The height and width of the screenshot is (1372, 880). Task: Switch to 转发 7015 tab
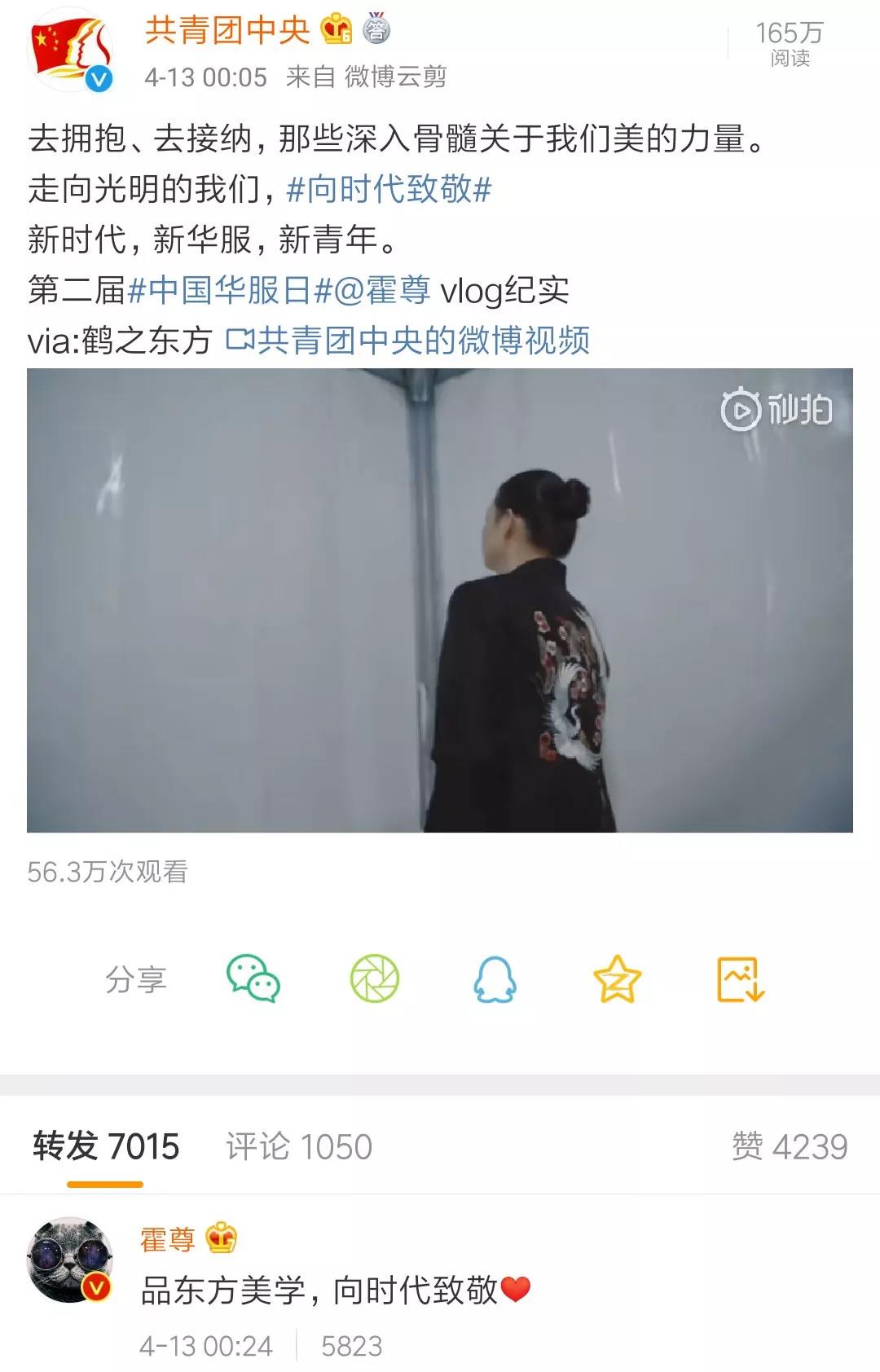106,1147
